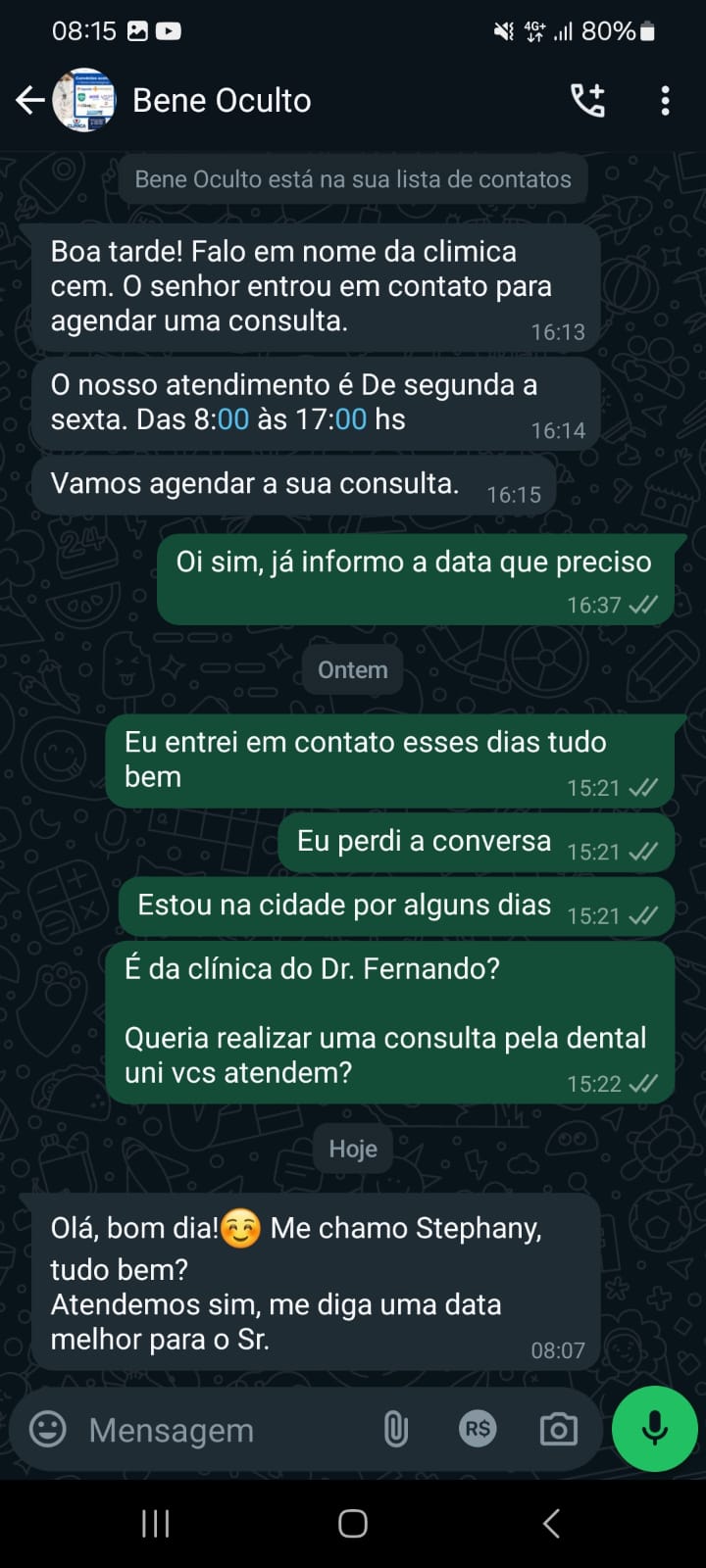The height and width of the screenshot is (1568, 706).
Task: Open the emoji picker
Action: pyautogui.click(x=48, y=1429)
